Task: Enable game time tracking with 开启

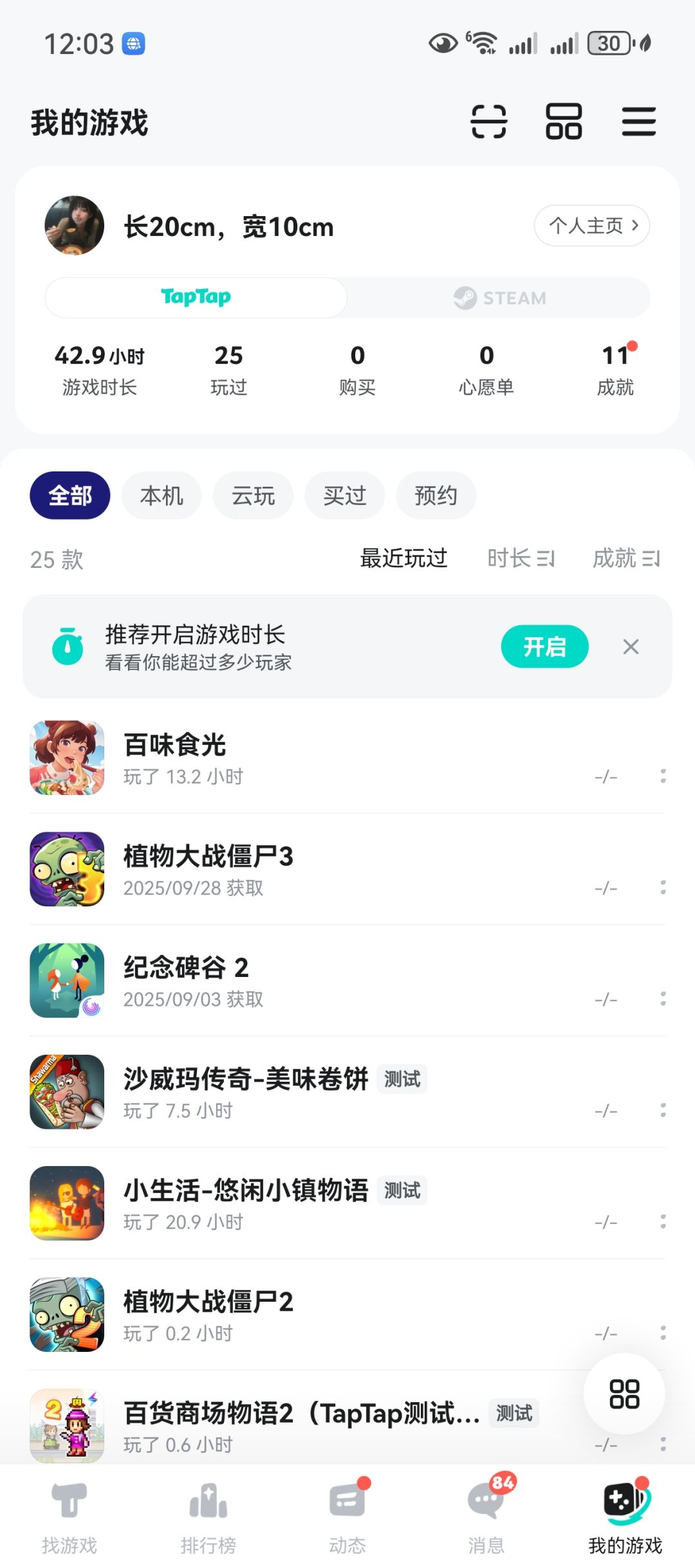Action: click(544, 646)
